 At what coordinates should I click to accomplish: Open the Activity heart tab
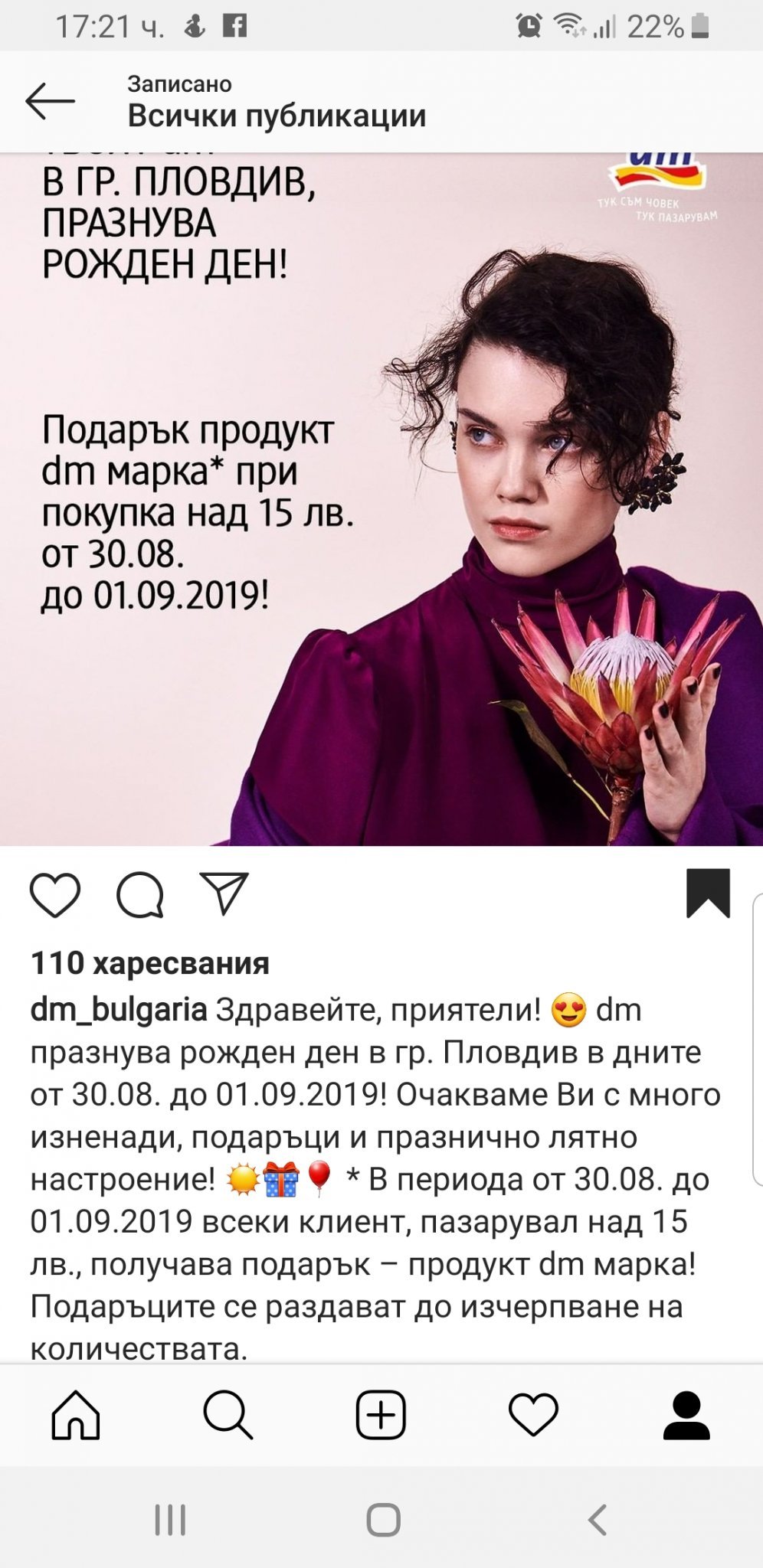coord(534,1415)
